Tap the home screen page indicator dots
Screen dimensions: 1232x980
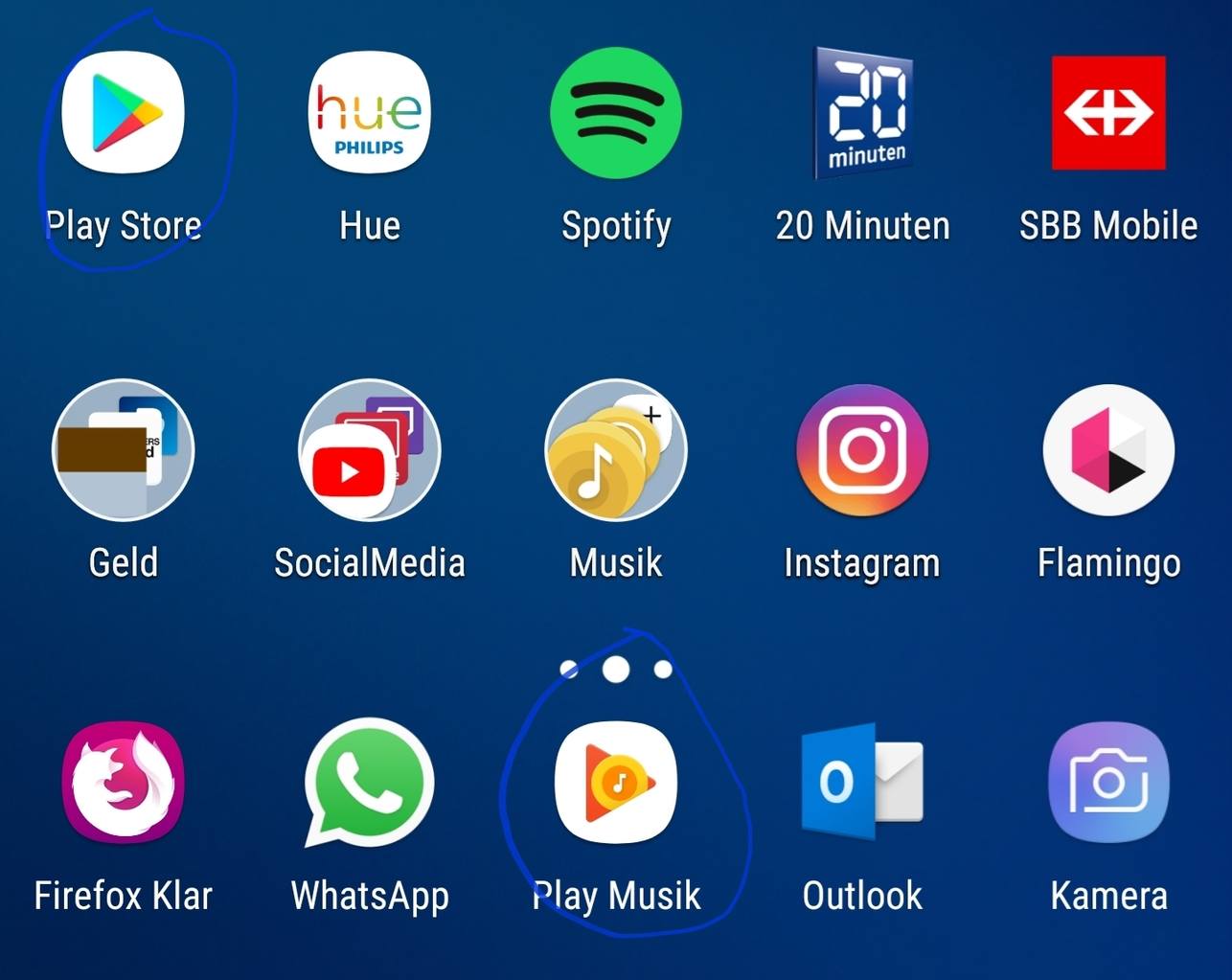click(x=616, y=669)
